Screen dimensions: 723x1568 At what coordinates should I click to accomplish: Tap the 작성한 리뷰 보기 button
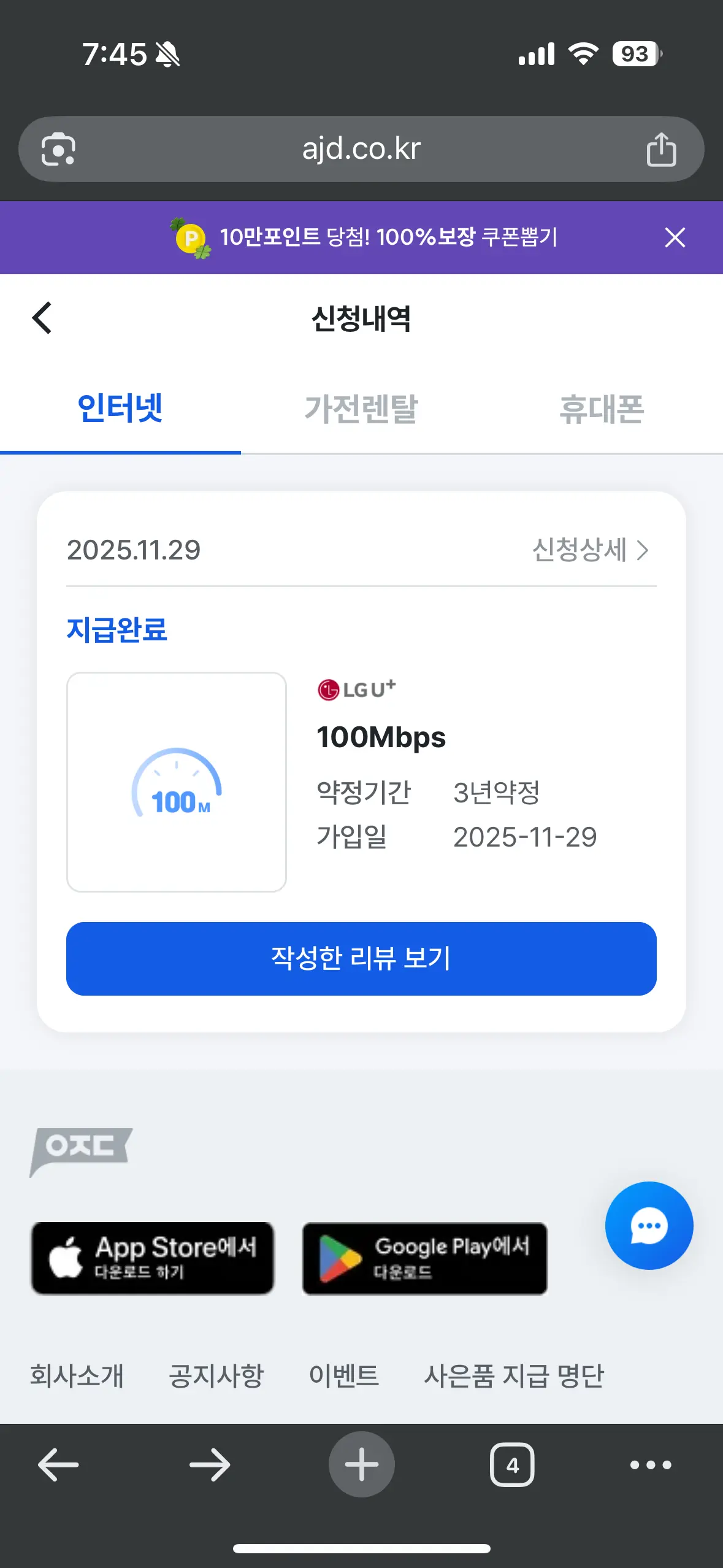pyautogui.click(x=361, y=958)
